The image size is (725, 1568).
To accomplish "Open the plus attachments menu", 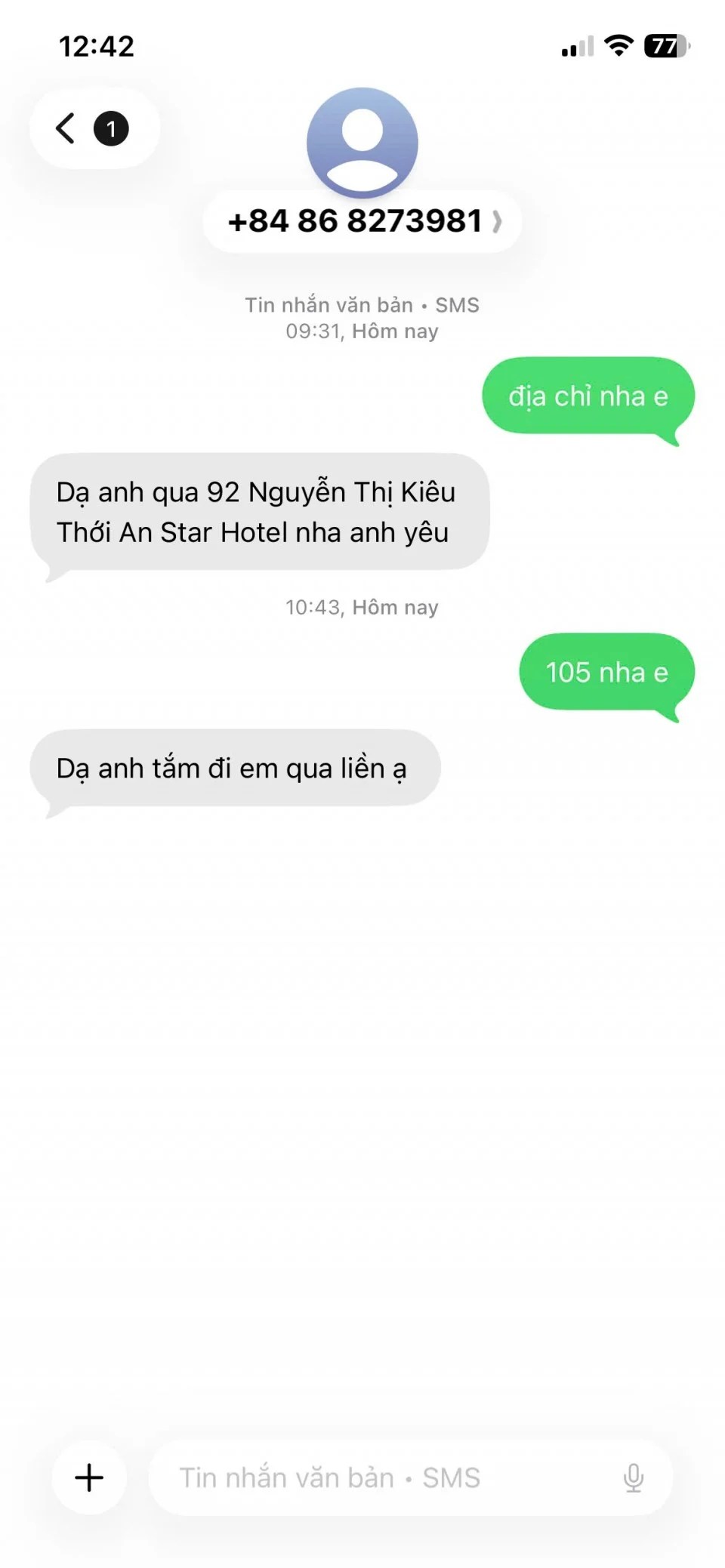I will click(89, 1477).
